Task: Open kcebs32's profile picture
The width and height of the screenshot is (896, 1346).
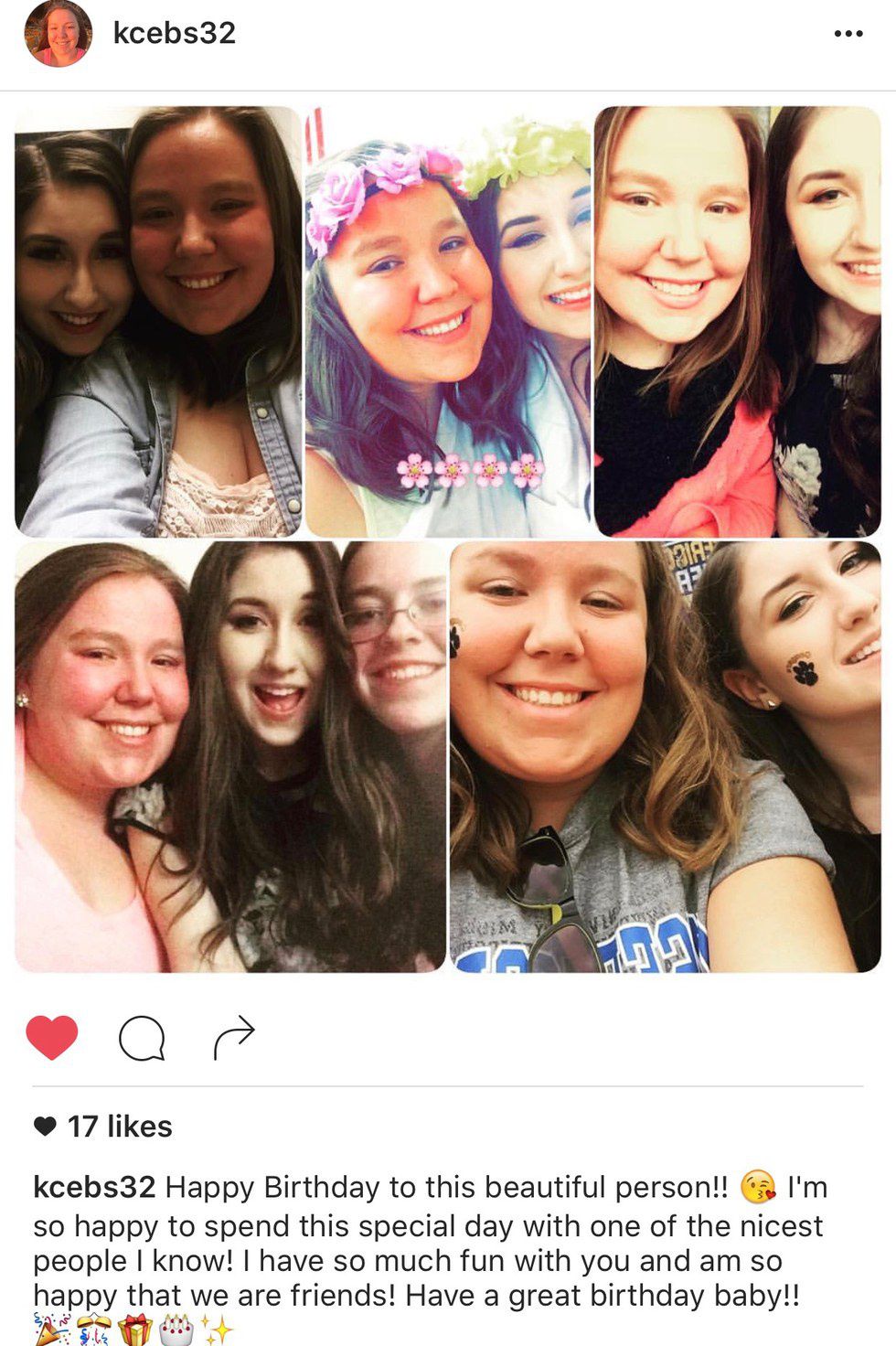Action: click(58, 34)
